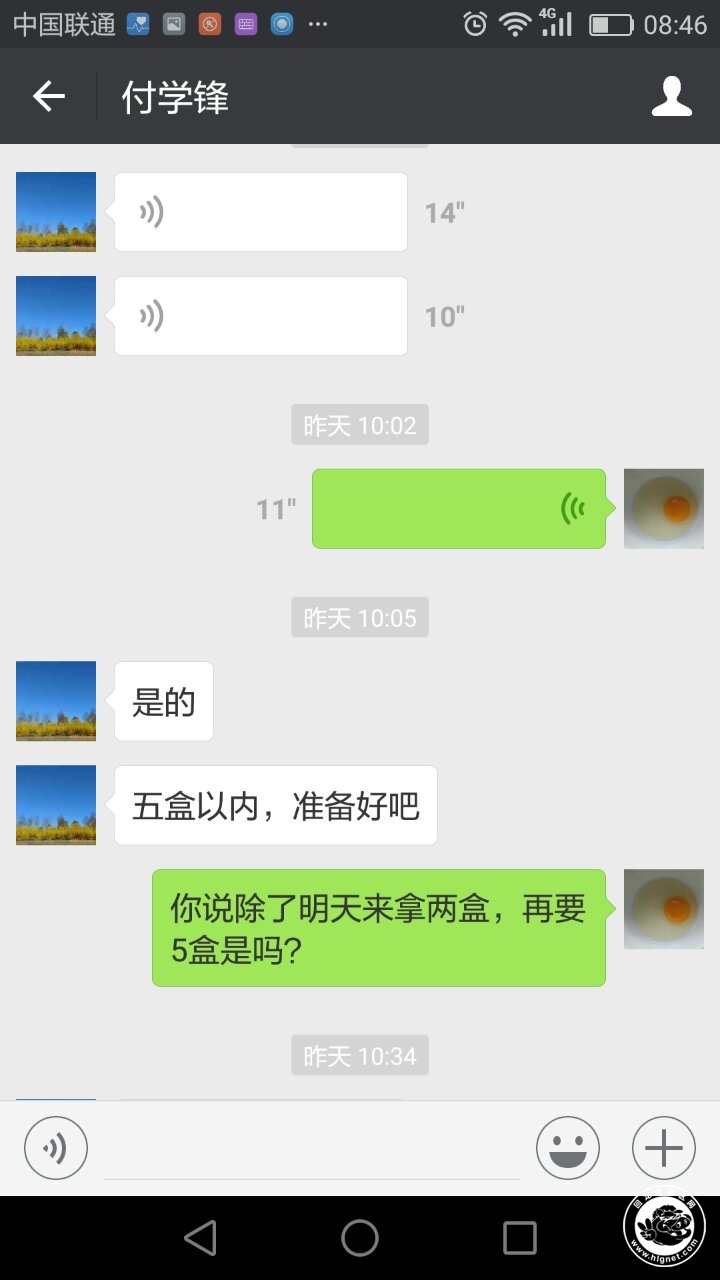
Task: Switch to voice input mode
Action: 56,1148
